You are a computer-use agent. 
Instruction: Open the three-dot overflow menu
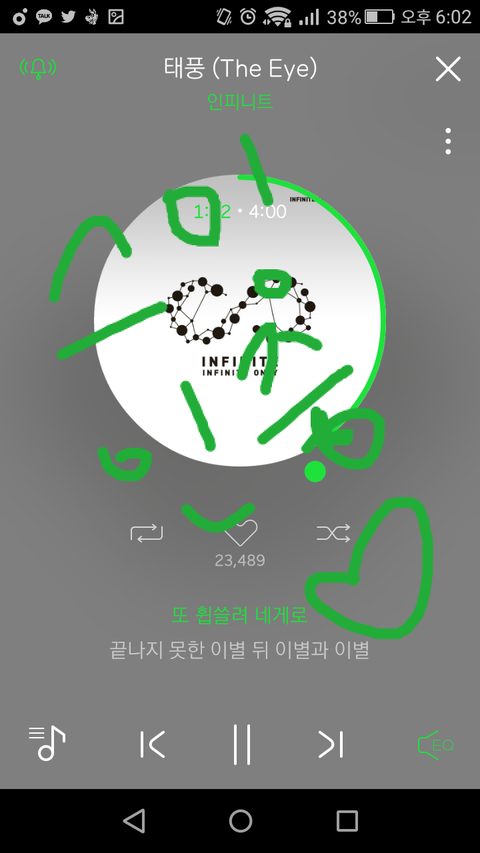click(448, 141)
